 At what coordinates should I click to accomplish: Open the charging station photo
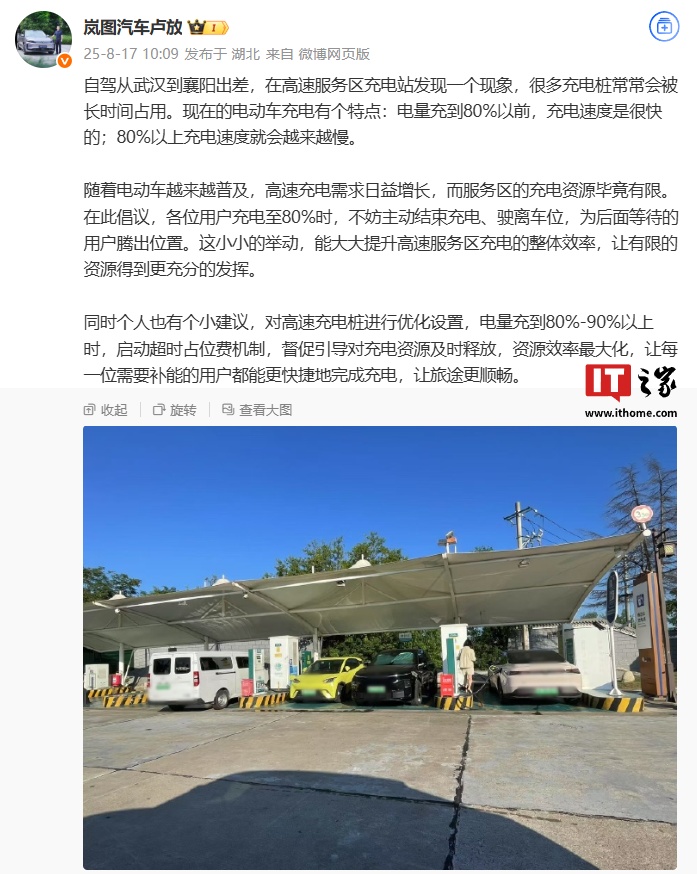[x=379, y=646]
